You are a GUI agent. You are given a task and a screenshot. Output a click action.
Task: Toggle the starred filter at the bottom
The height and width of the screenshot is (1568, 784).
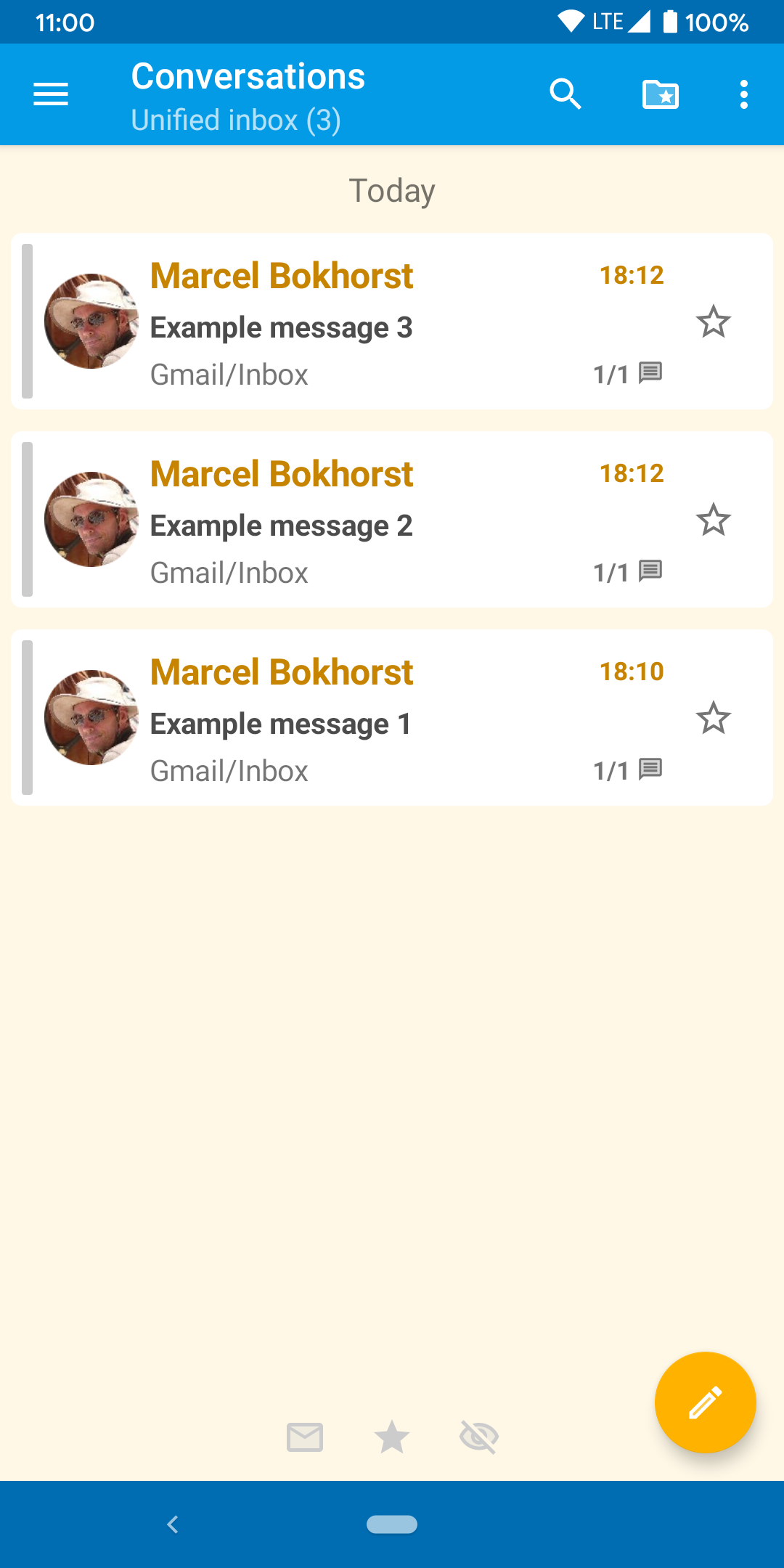392,1437
